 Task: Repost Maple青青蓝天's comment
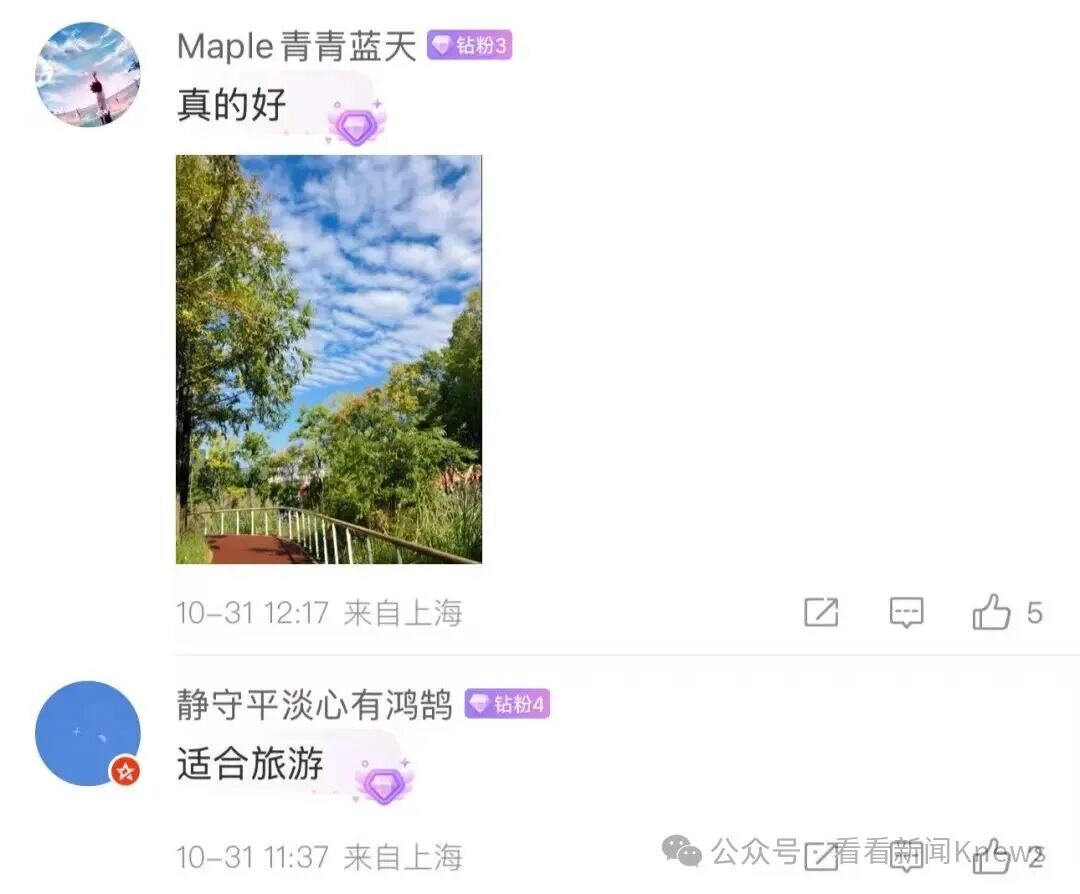pos(821,612)
